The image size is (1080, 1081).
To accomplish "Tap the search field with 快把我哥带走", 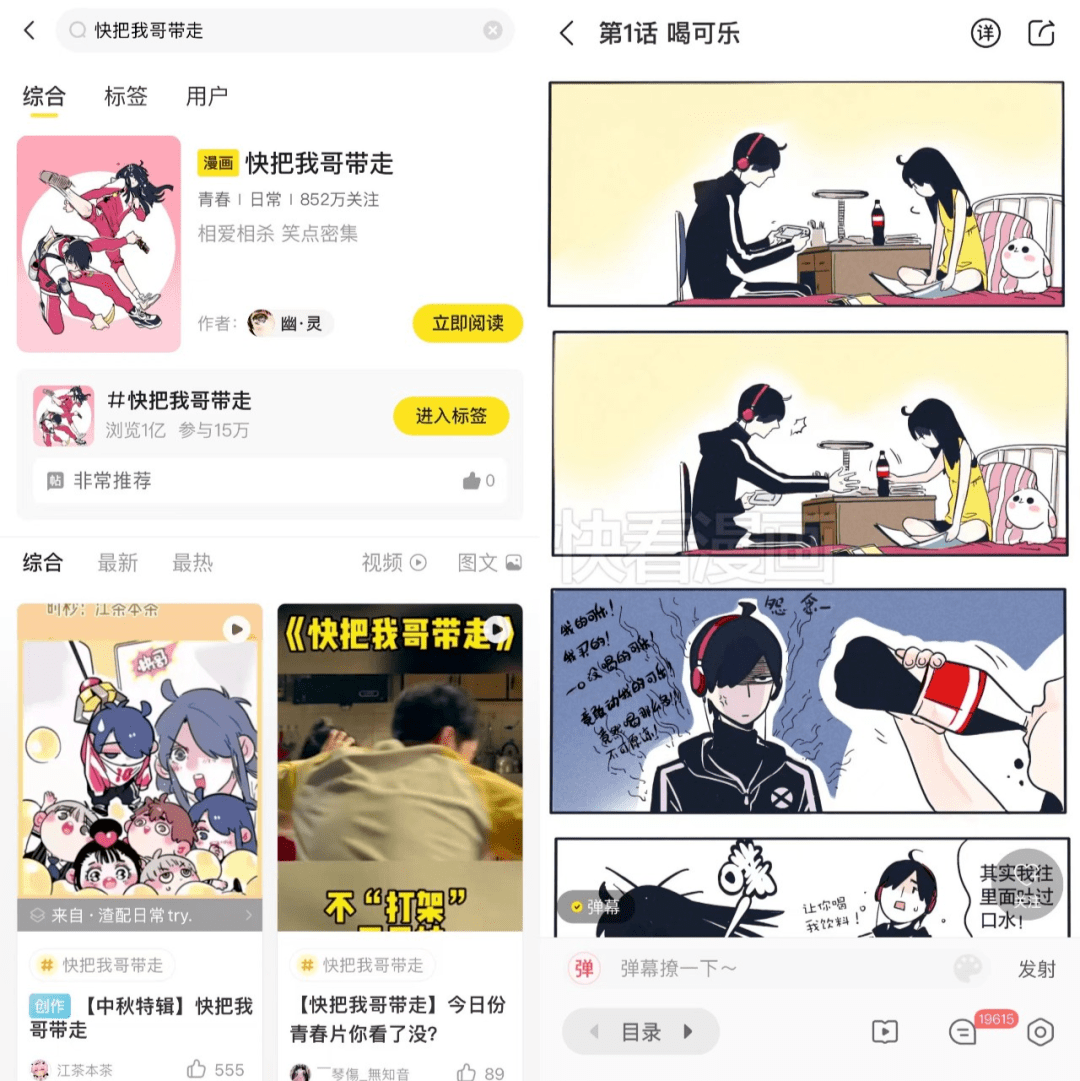I will (280, 31).
